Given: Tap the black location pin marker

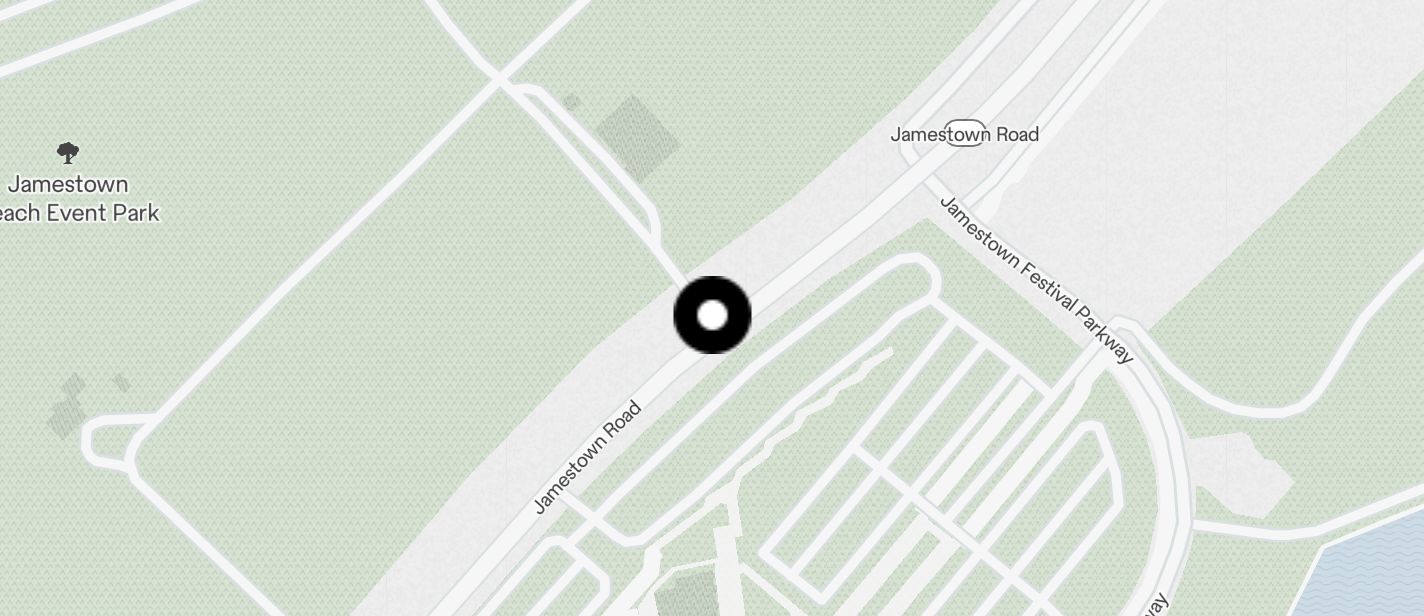Looking at the screenshot, I should [x=712, y=315].
